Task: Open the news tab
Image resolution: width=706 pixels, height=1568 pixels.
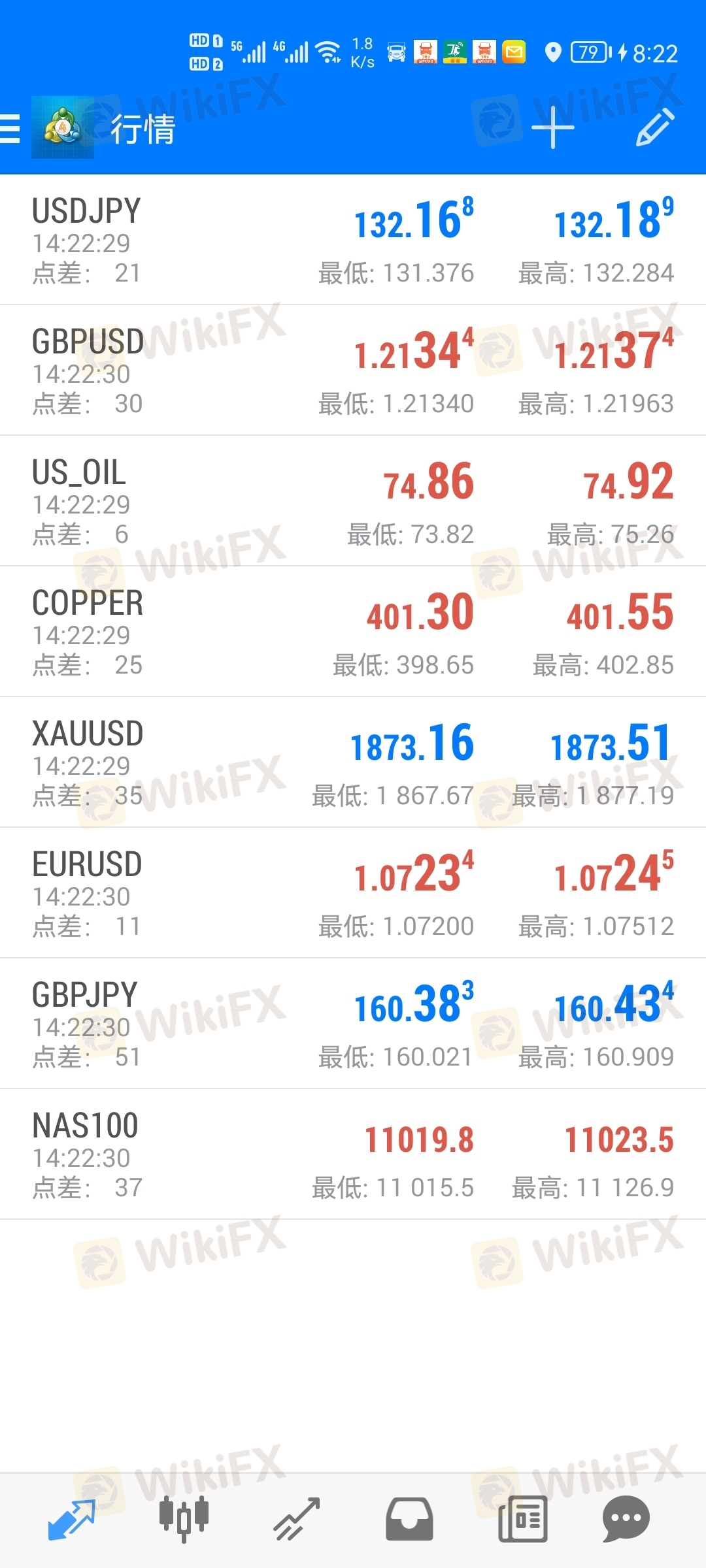Action: 523,1519
